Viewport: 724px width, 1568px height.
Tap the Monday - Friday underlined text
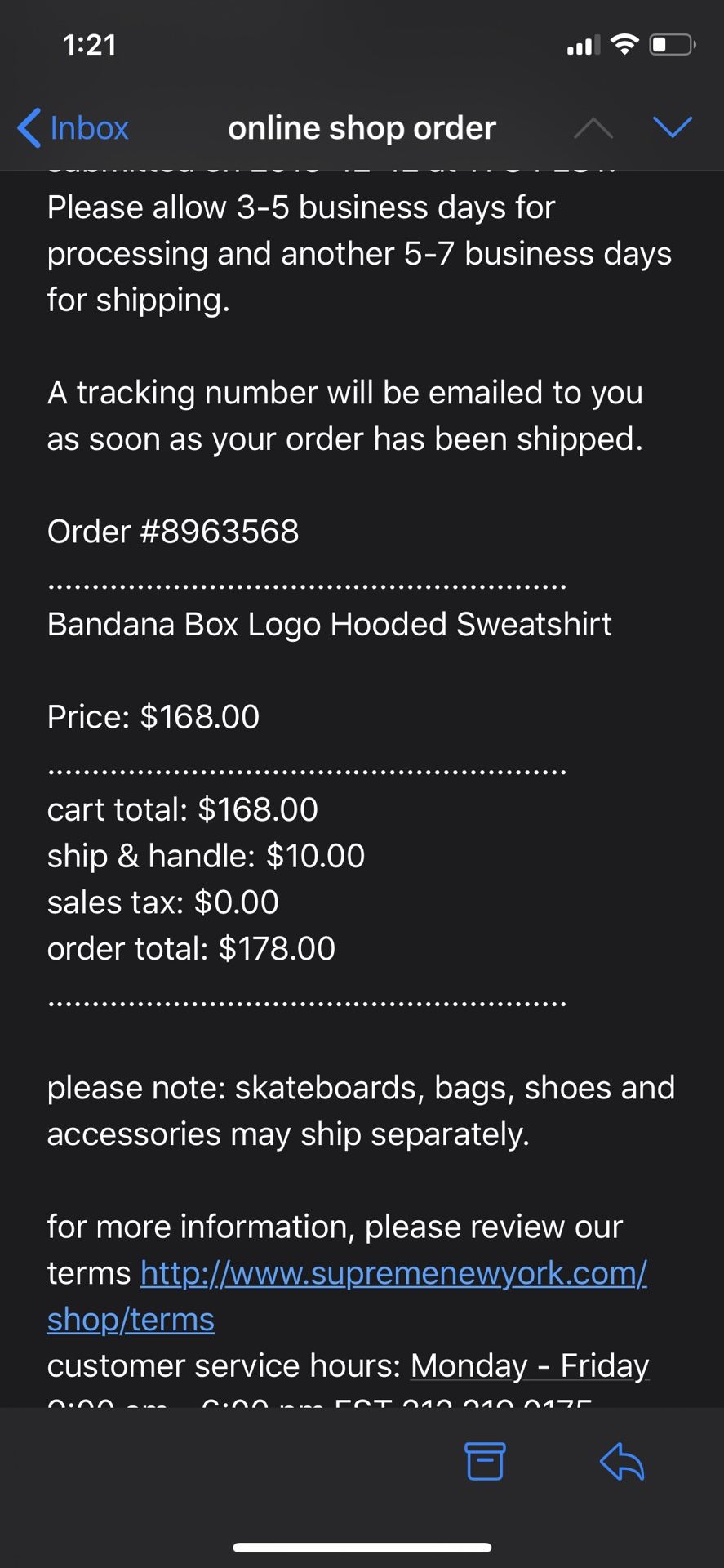pos(530,1365)
